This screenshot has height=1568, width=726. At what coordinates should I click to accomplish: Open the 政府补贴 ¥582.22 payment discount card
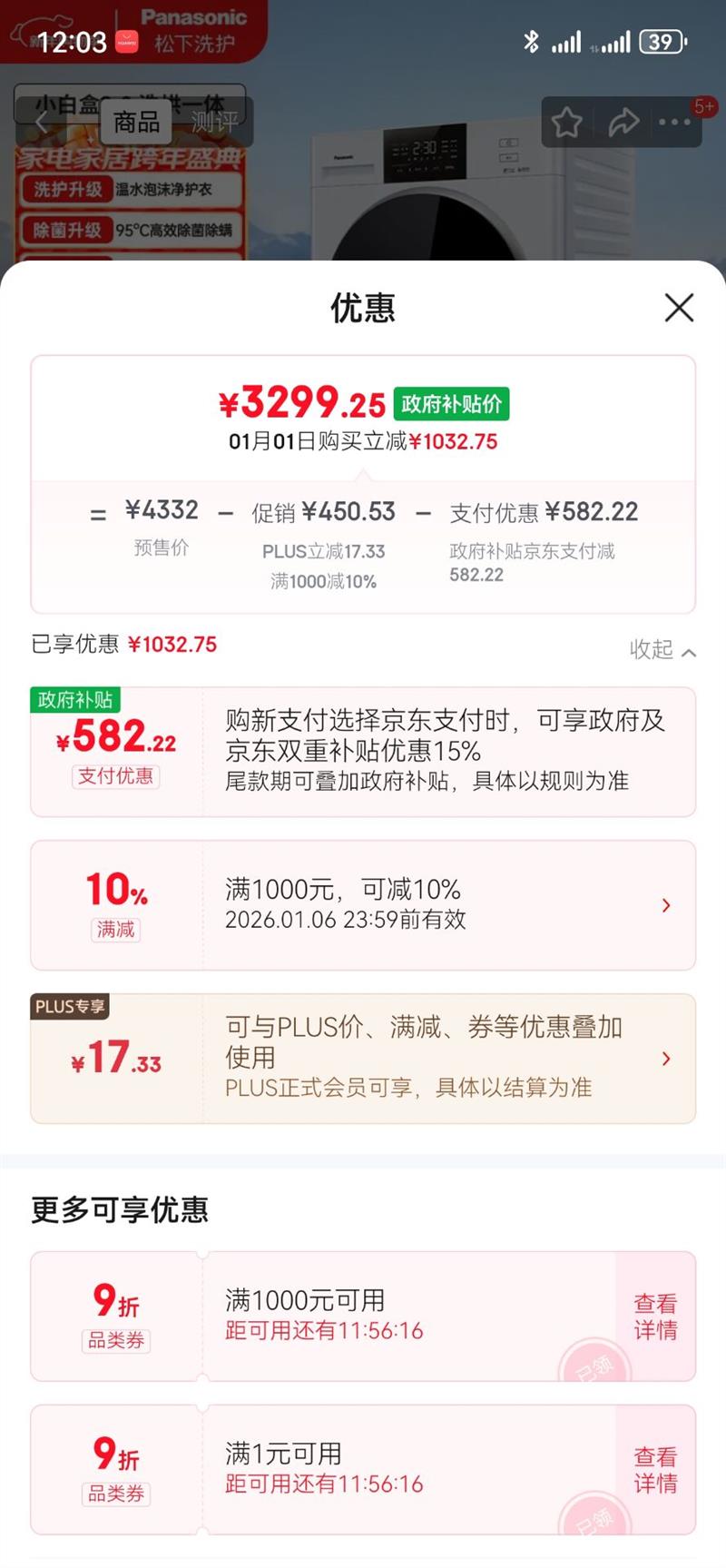pos(363,752)
